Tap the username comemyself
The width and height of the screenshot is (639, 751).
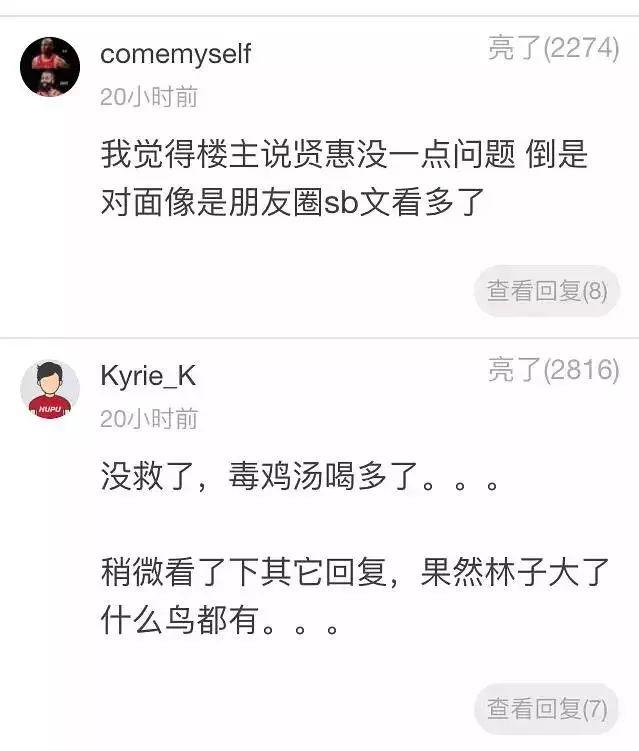(x=175, y=54)
